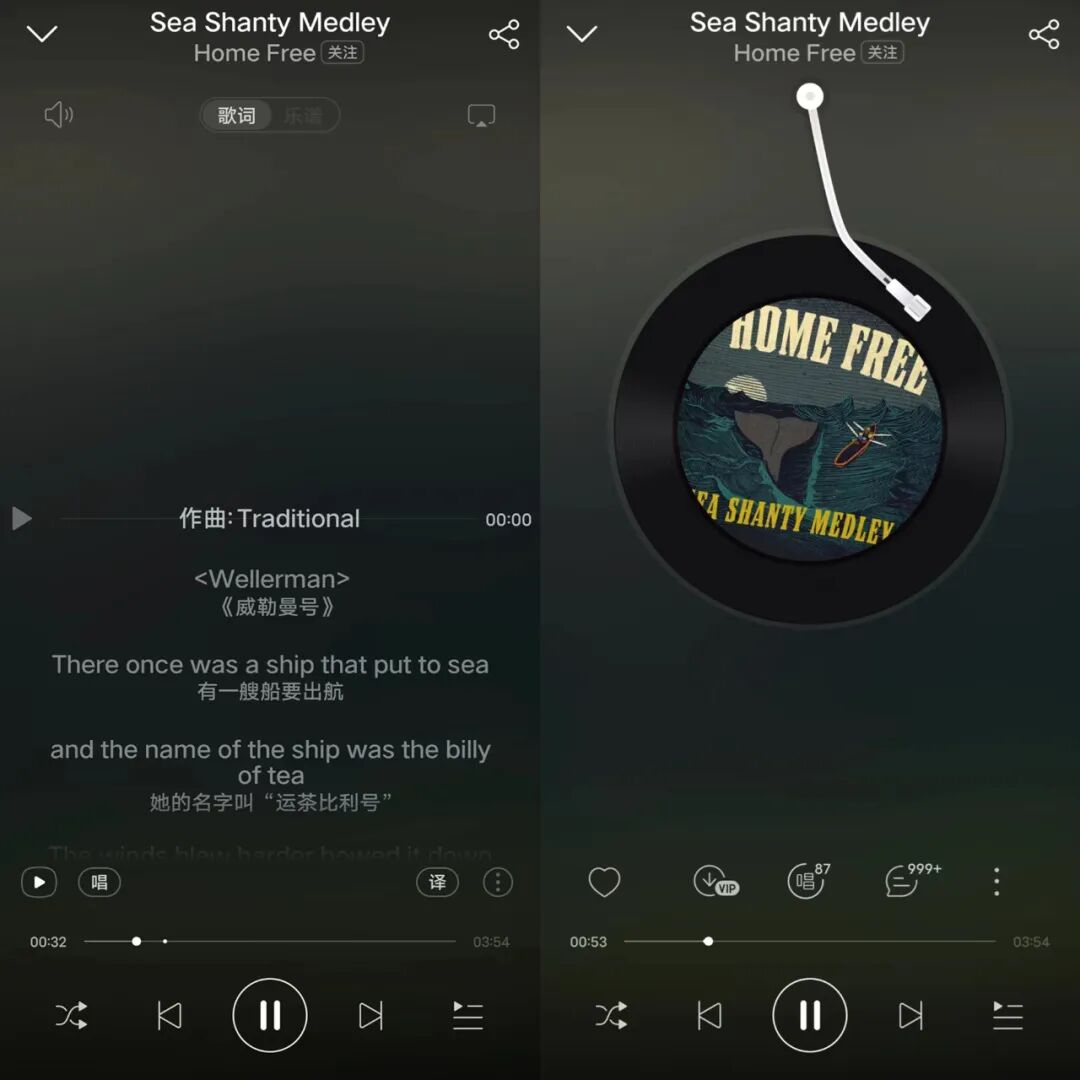Tap the 唱 pill button under the lyrics

pyautogui.click(x=99, y=882)
